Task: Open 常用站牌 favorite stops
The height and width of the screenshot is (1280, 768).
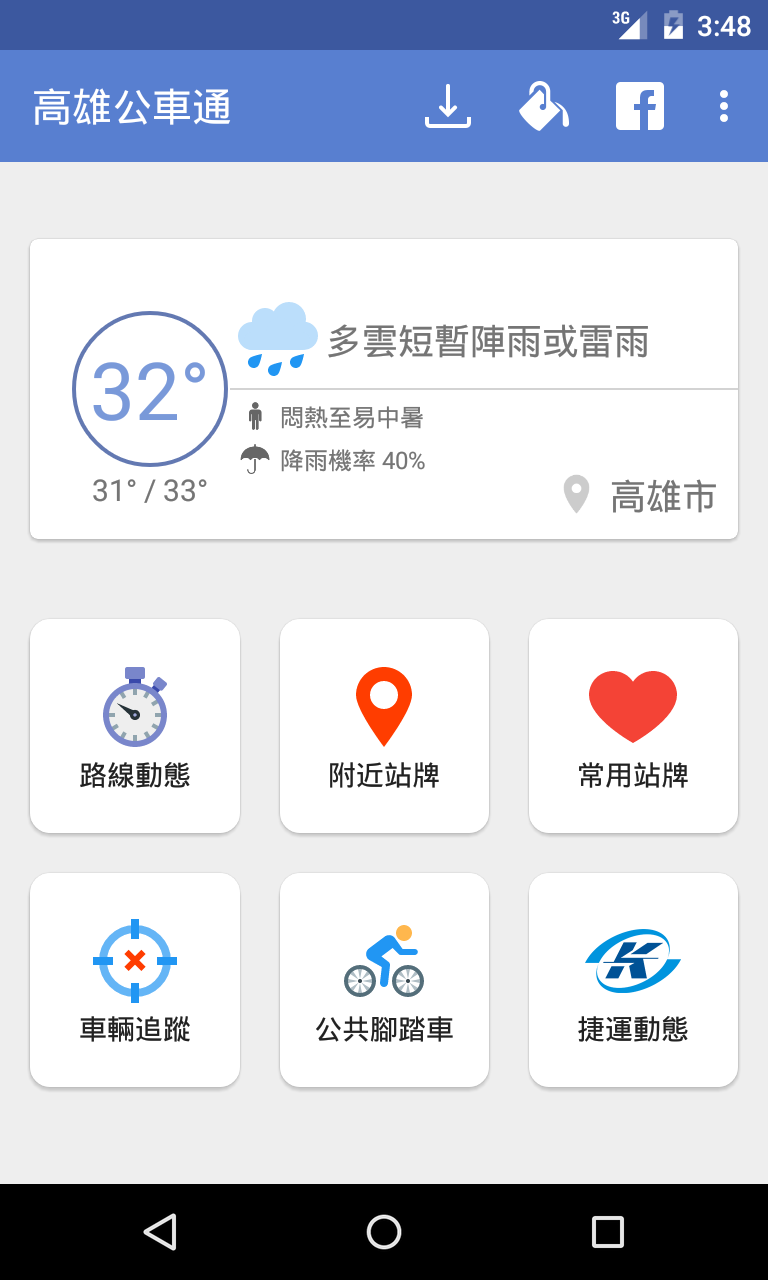Action: [633, 726]
